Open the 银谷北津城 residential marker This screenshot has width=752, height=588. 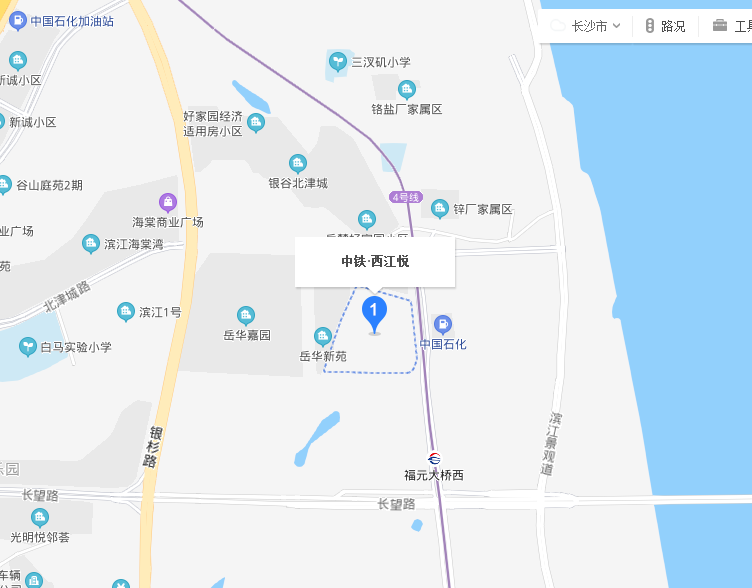point(297,164)
